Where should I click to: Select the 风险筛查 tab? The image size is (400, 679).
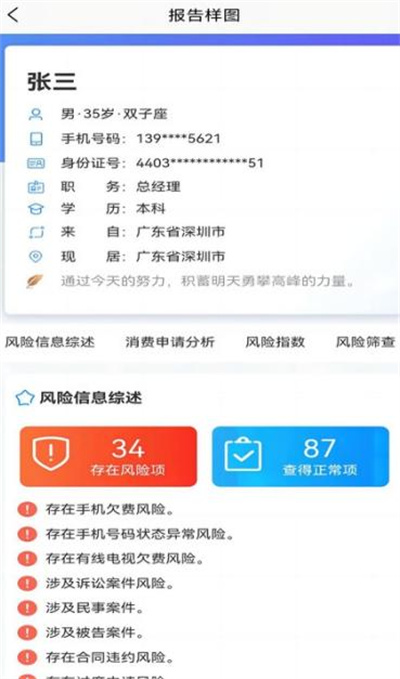click(x=365, y=342)
